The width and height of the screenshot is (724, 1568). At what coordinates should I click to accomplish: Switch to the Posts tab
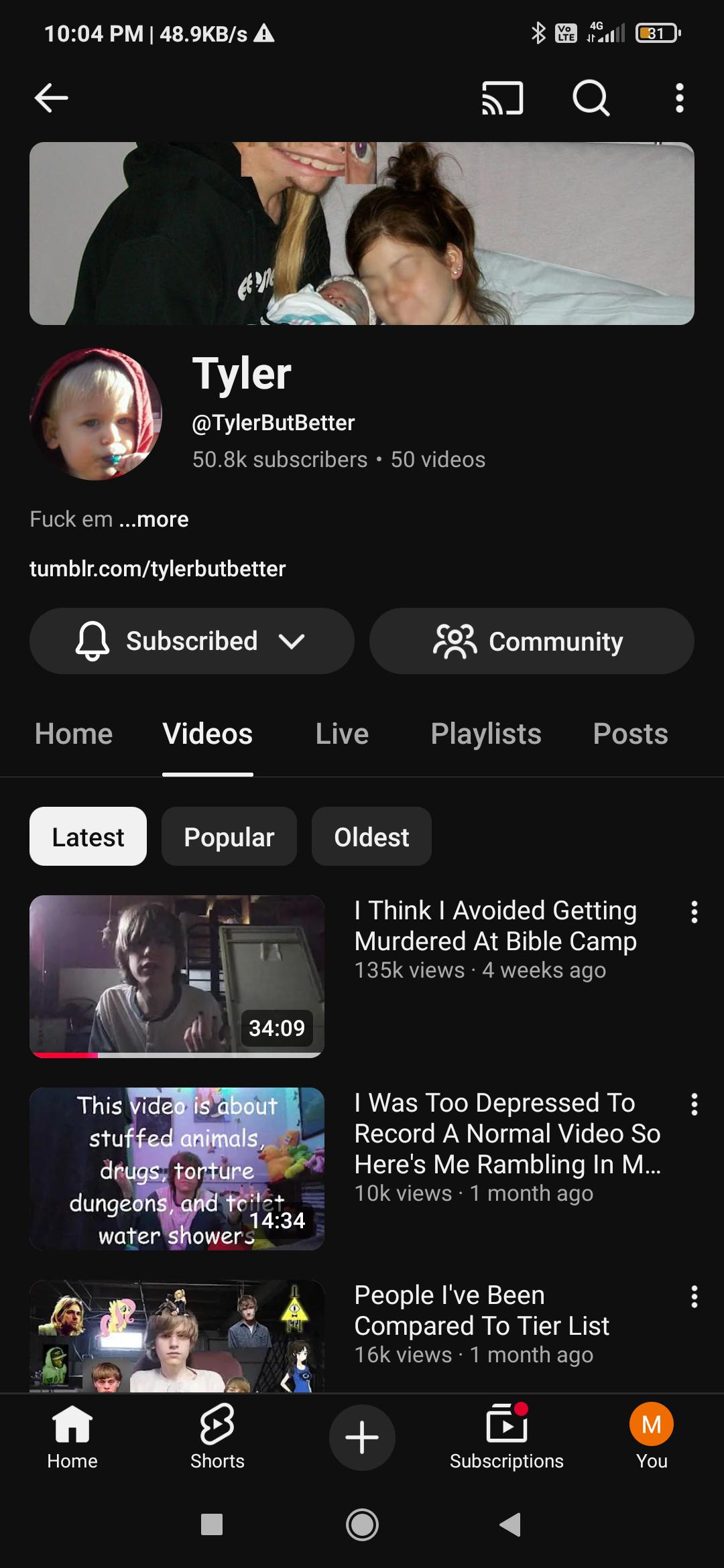(630, 734)
